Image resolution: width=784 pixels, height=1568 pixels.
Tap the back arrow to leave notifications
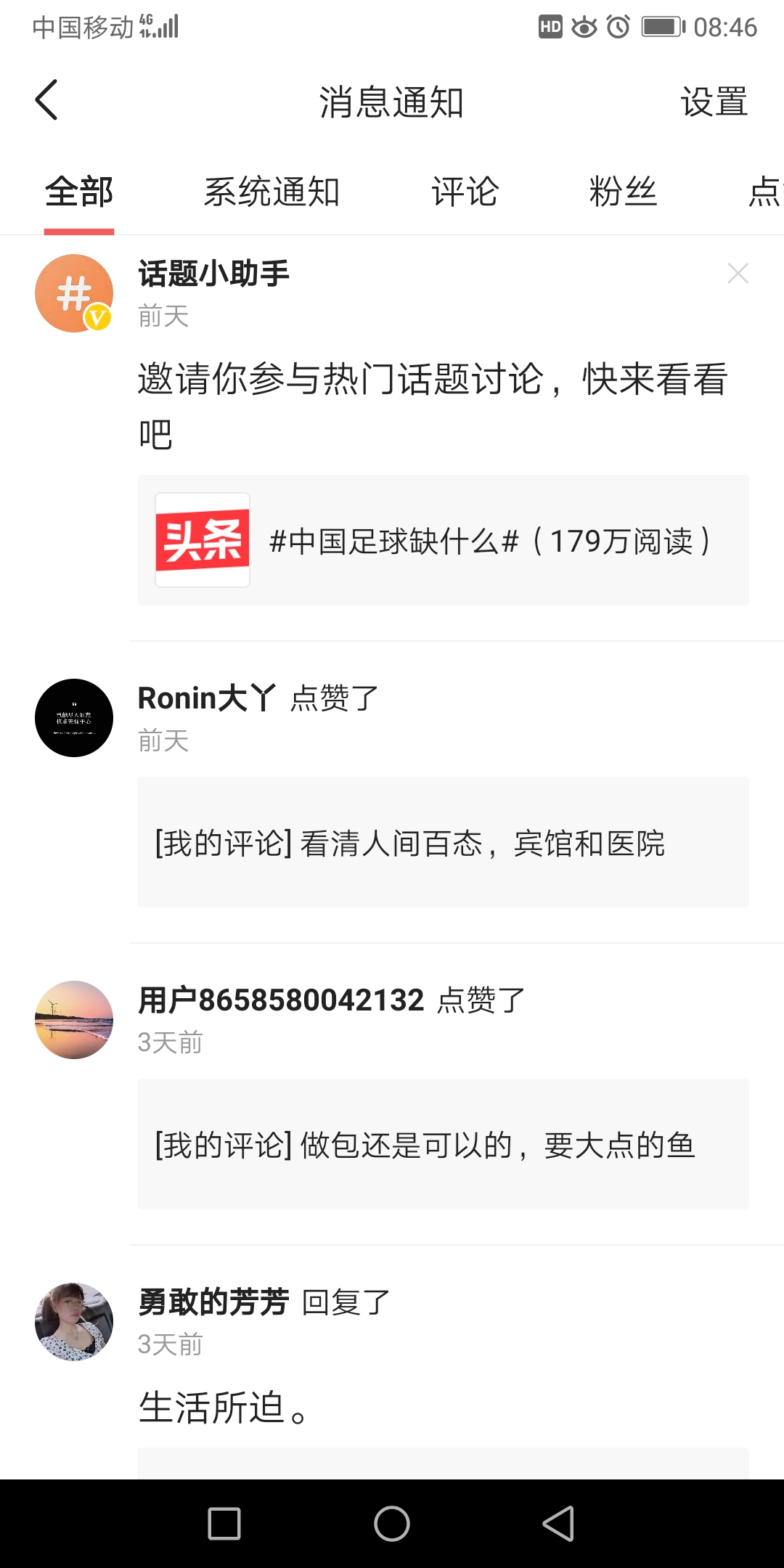pyautogui.click(x=46, y=100)
